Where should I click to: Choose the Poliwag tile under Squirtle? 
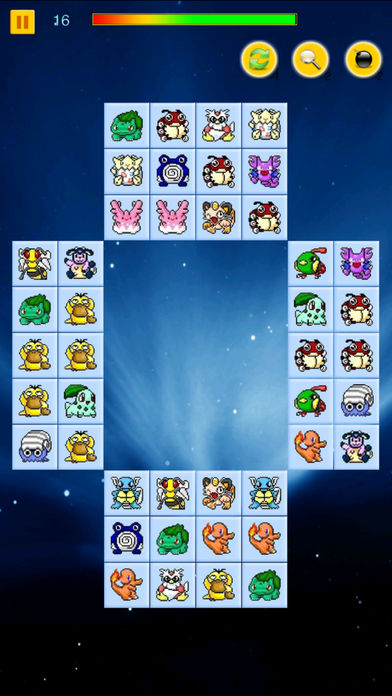pyautogui.click(x=127, y=539)
